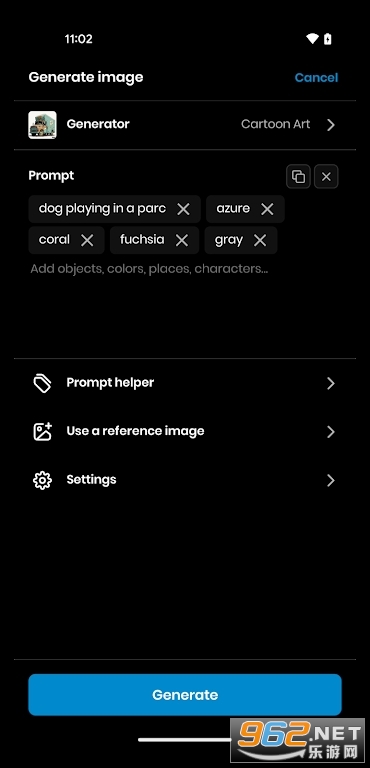Remove the fuchsia chip
Screen dimensions: 370x768
pos(182,240)
